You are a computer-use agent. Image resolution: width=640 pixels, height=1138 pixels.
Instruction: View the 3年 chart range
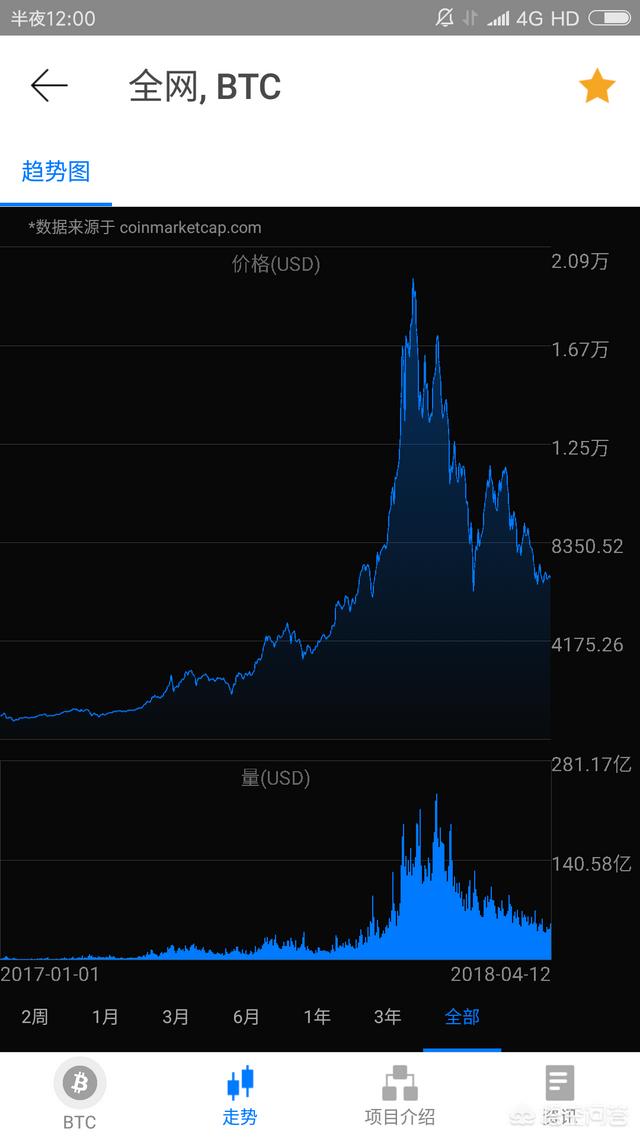click(x=387, y=1017)
